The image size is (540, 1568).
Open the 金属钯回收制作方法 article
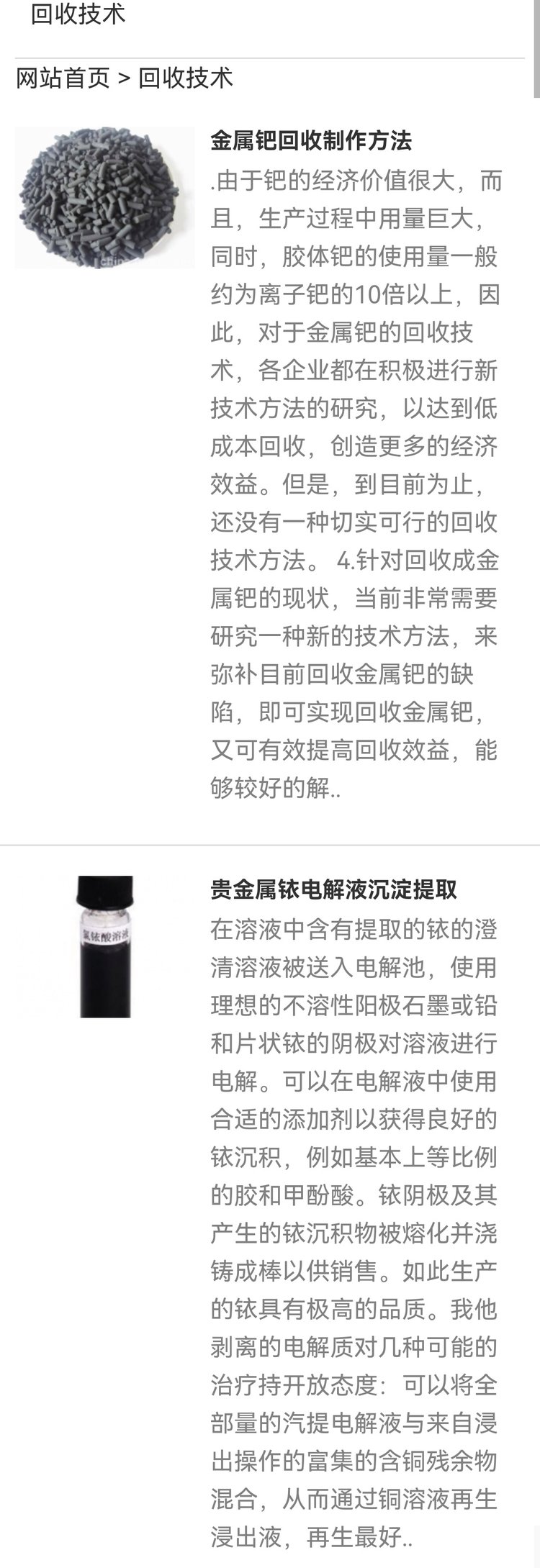pyautogui.click(x=310, y=140)
